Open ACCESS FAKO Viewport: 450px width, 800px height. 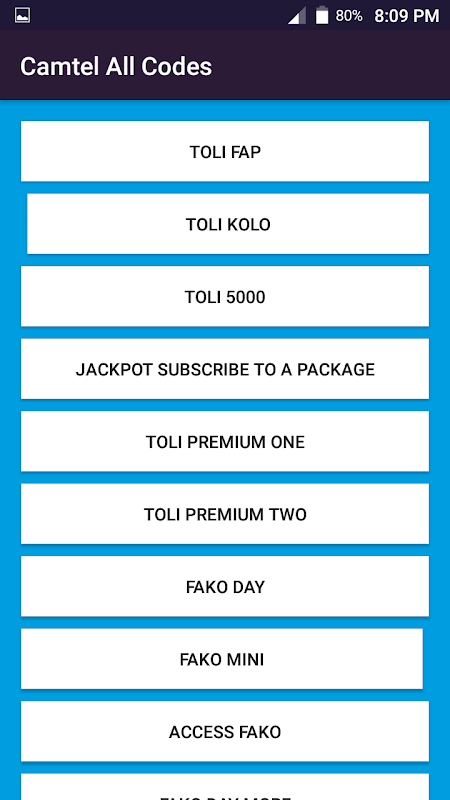225,731
